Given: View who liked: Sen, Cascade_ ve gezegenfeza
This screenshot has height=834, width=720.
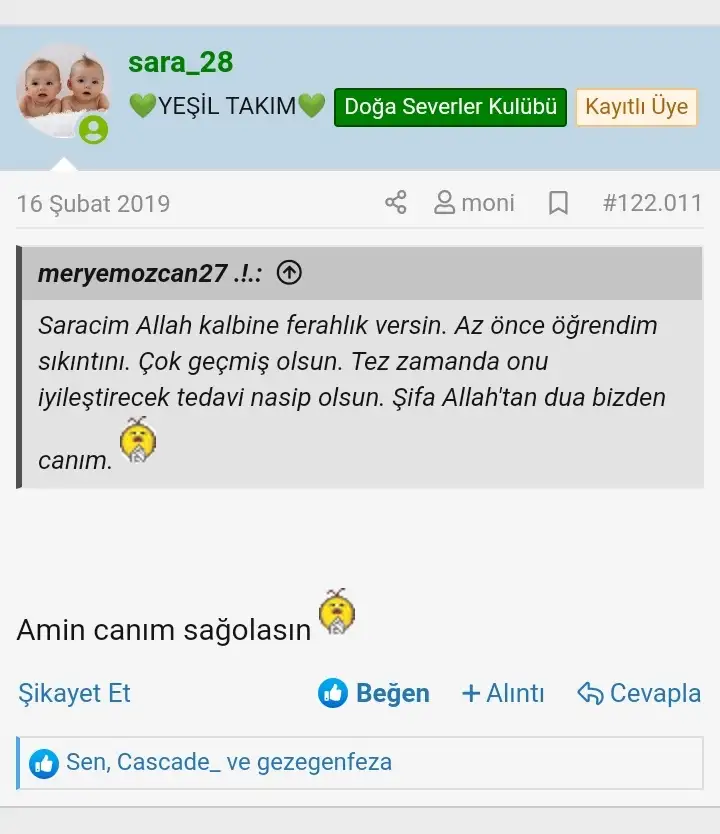Looking at the screenshot, I should coord(228,762).
